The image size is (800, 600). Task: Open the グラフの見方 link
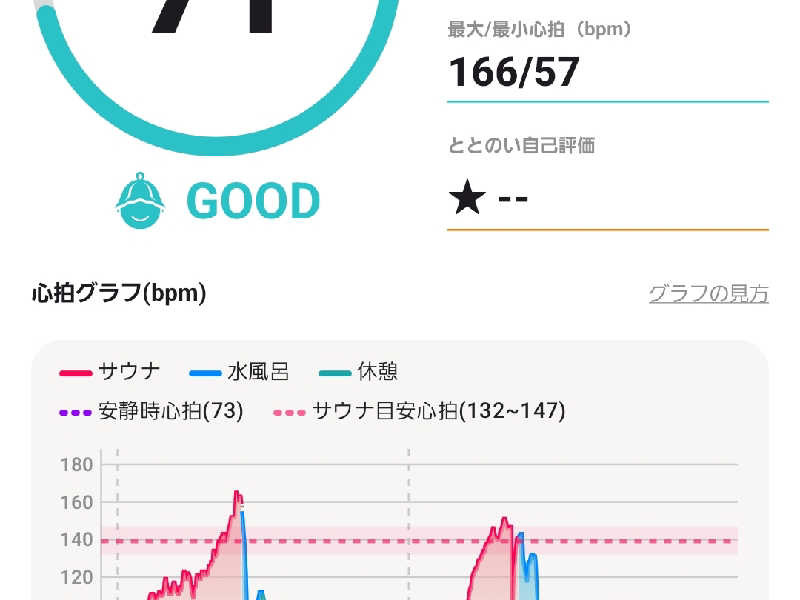click(708, 294)
